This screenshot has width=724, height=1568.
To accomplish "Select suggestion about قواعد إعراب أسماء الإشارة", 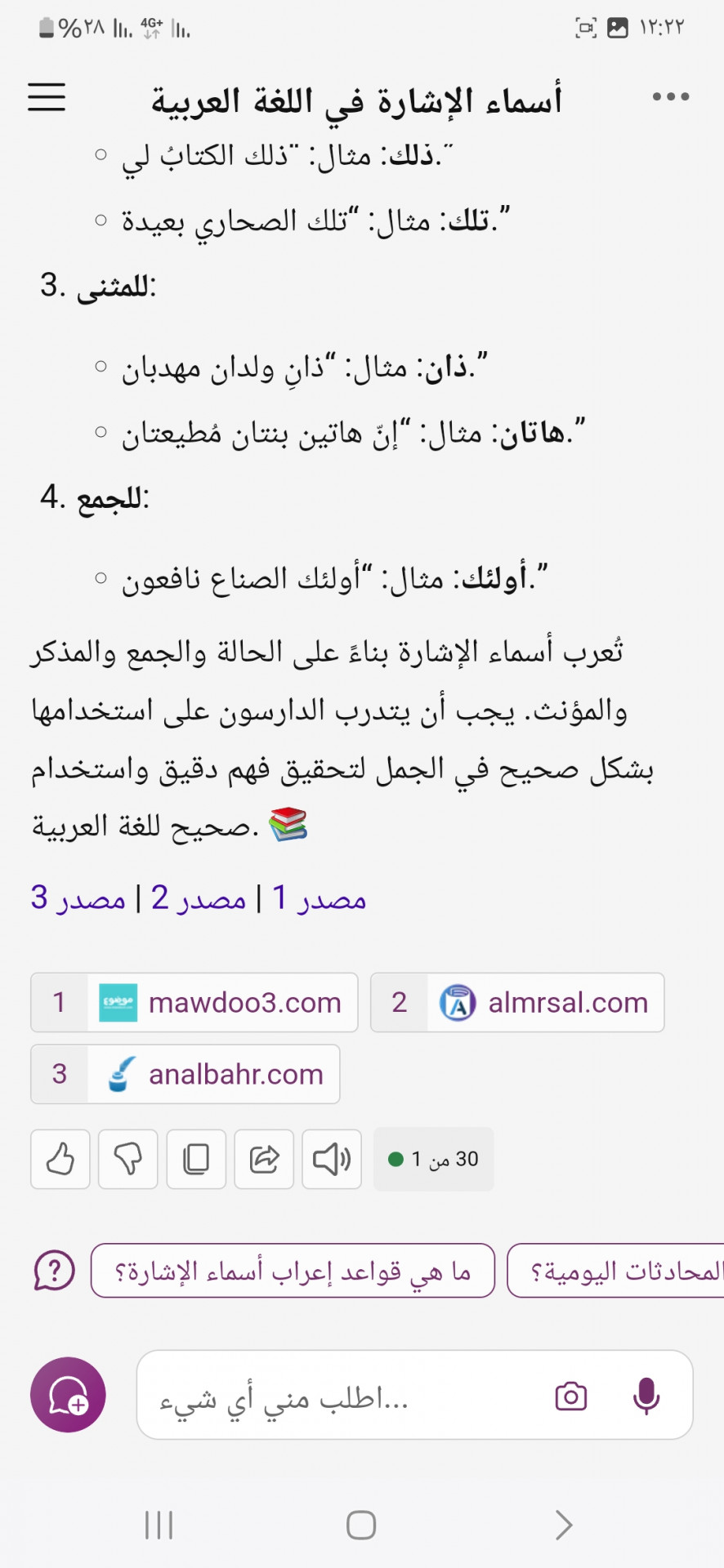I will click(293, 1271).
